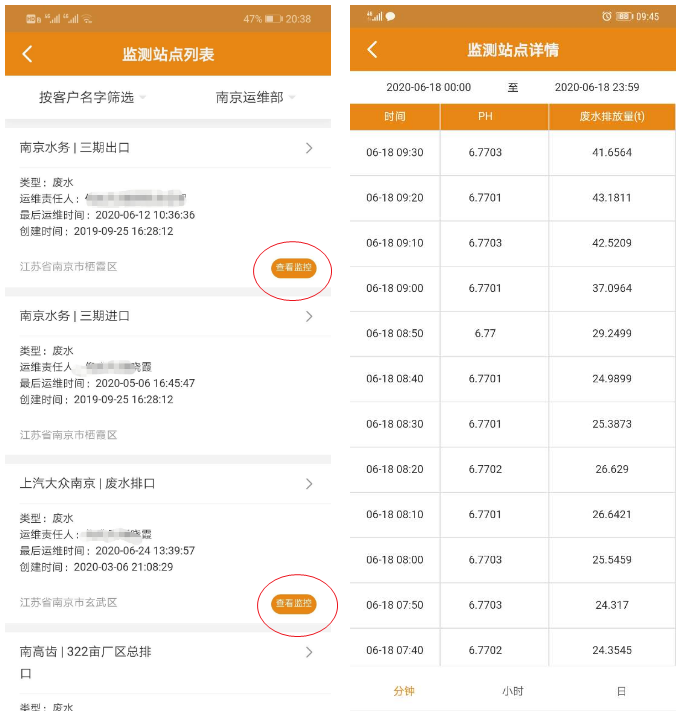Tap 查看监控 for 上汽大众南京 废水排口
680x717 pixels.
294,603
